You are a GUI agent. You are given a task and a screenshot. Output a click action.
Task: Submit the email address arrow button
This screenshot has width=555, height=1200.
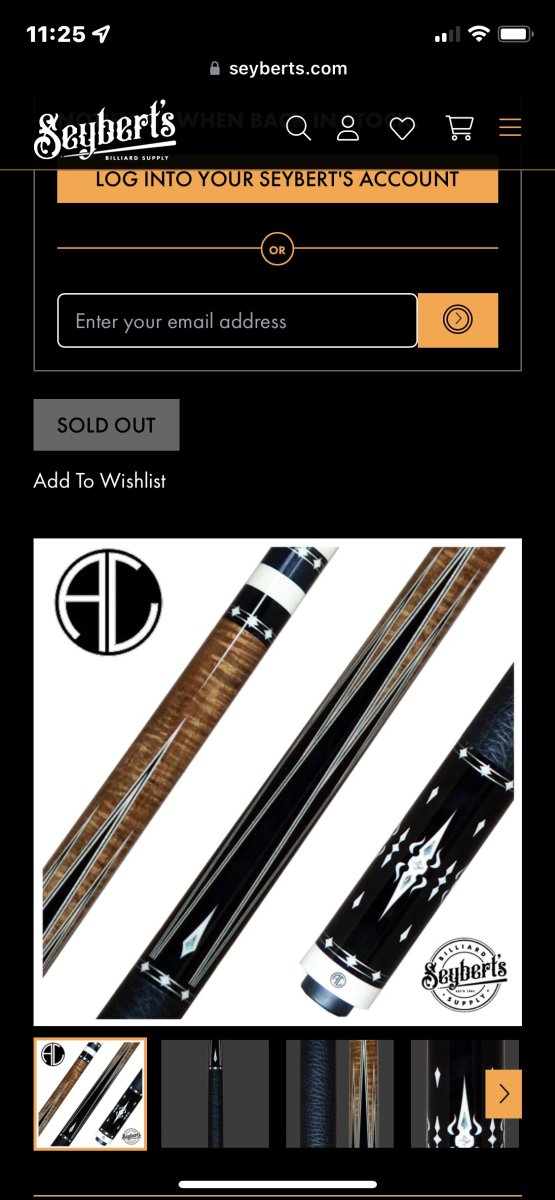pos(458,321)
